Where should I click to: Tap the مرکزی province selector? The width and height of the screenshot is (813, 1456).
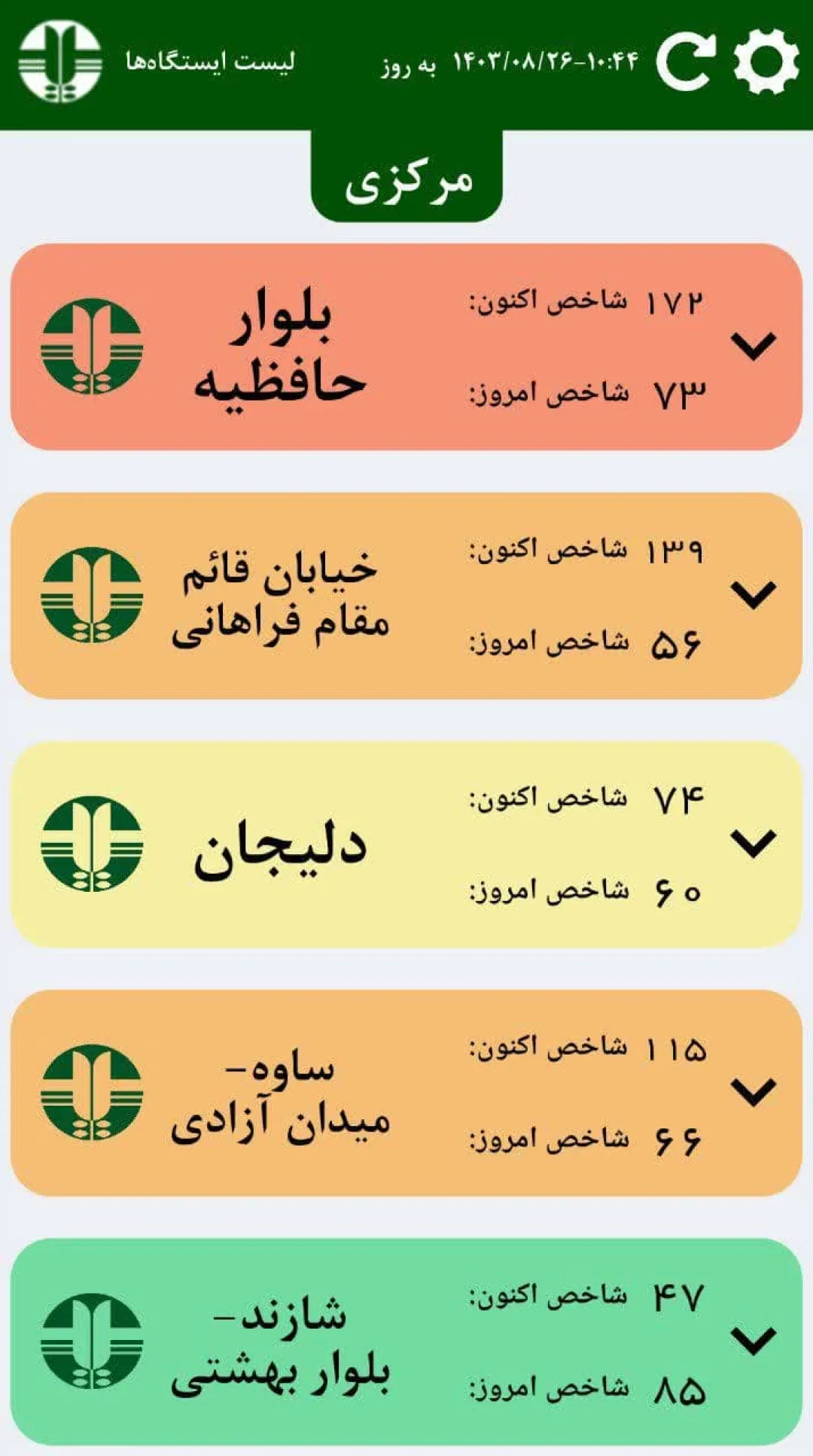pos(406,178)
